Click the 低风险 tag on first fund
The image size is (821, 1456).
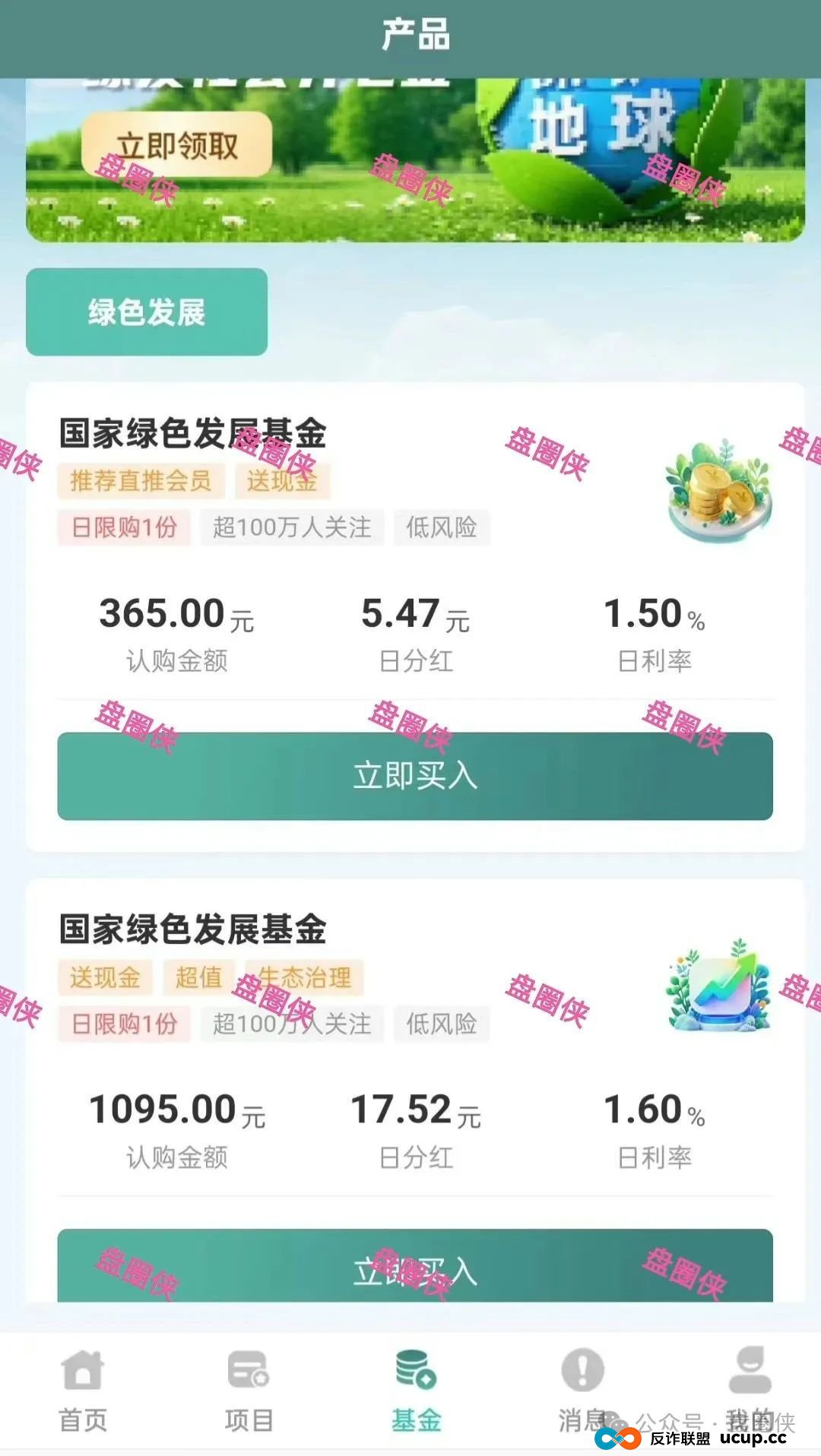coord(441,528)
